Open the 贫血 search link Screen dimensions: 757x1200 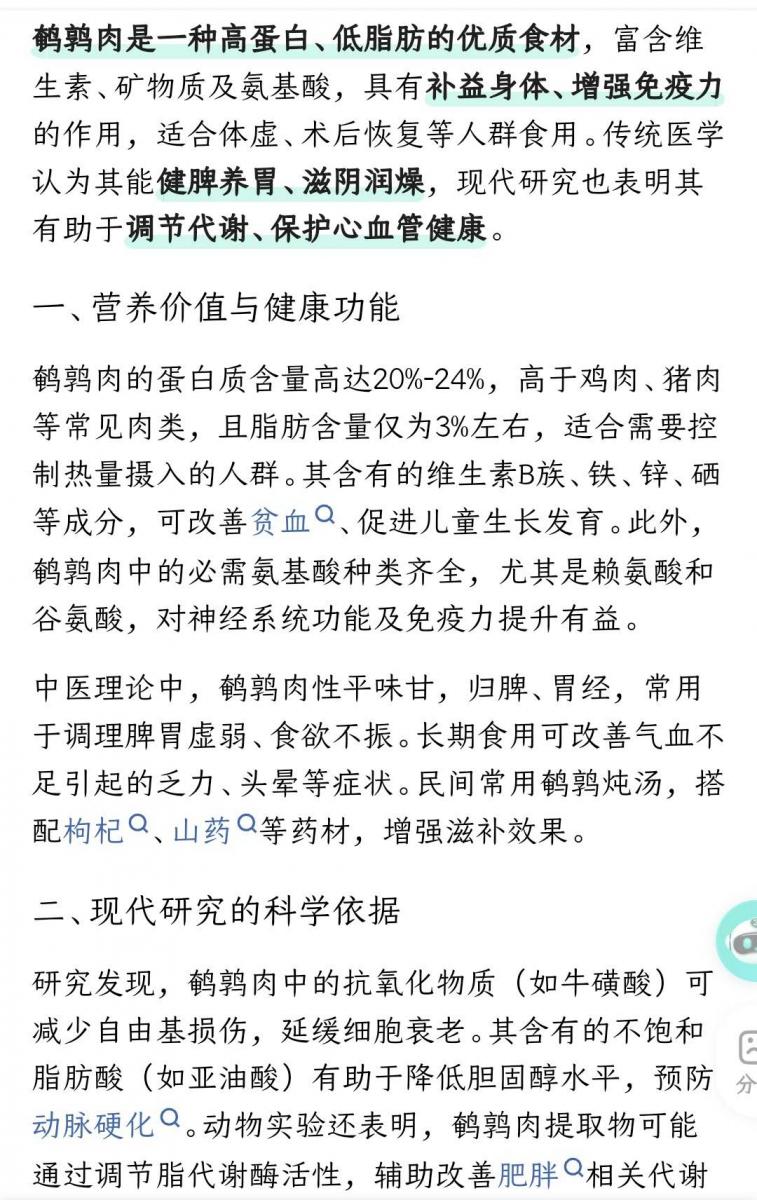[283, 522]
